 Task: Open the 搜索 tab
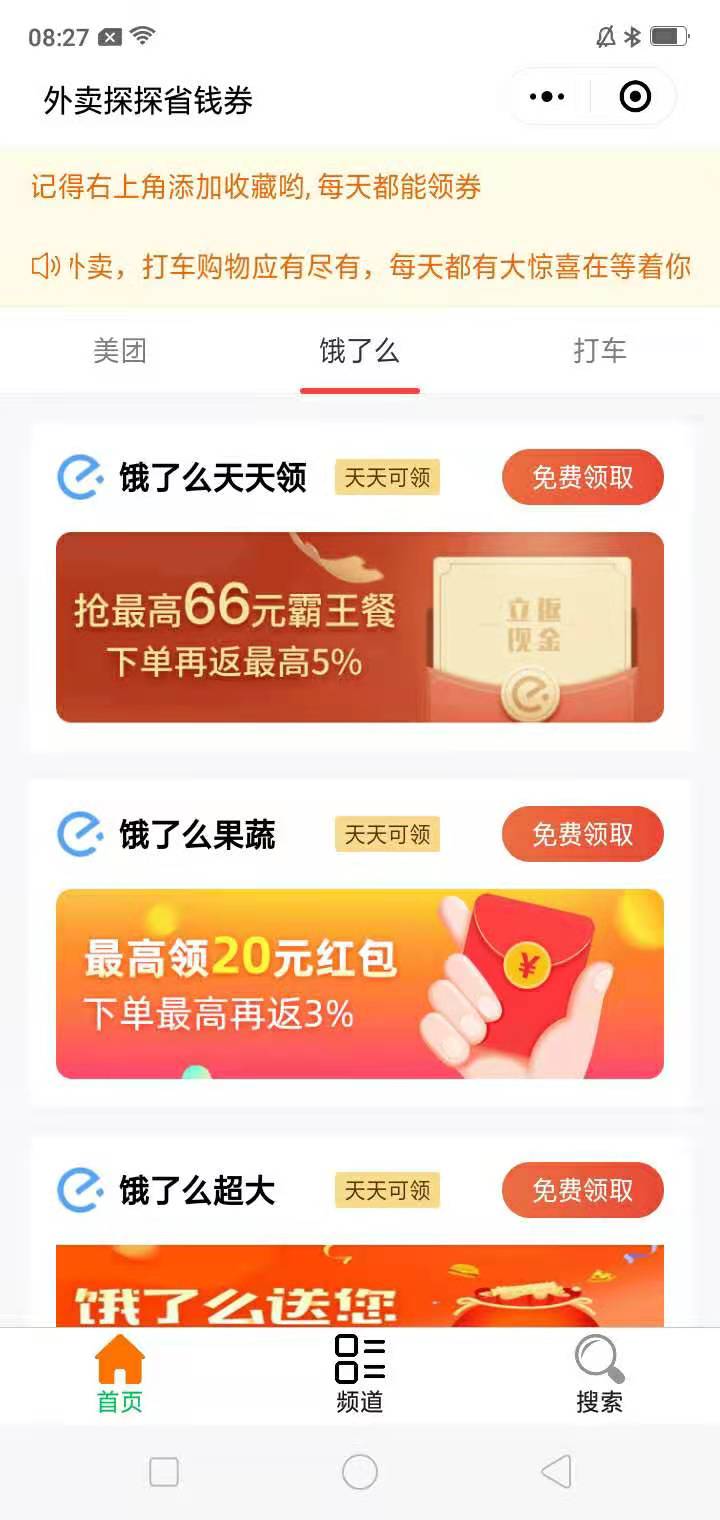pos(599,1375)
